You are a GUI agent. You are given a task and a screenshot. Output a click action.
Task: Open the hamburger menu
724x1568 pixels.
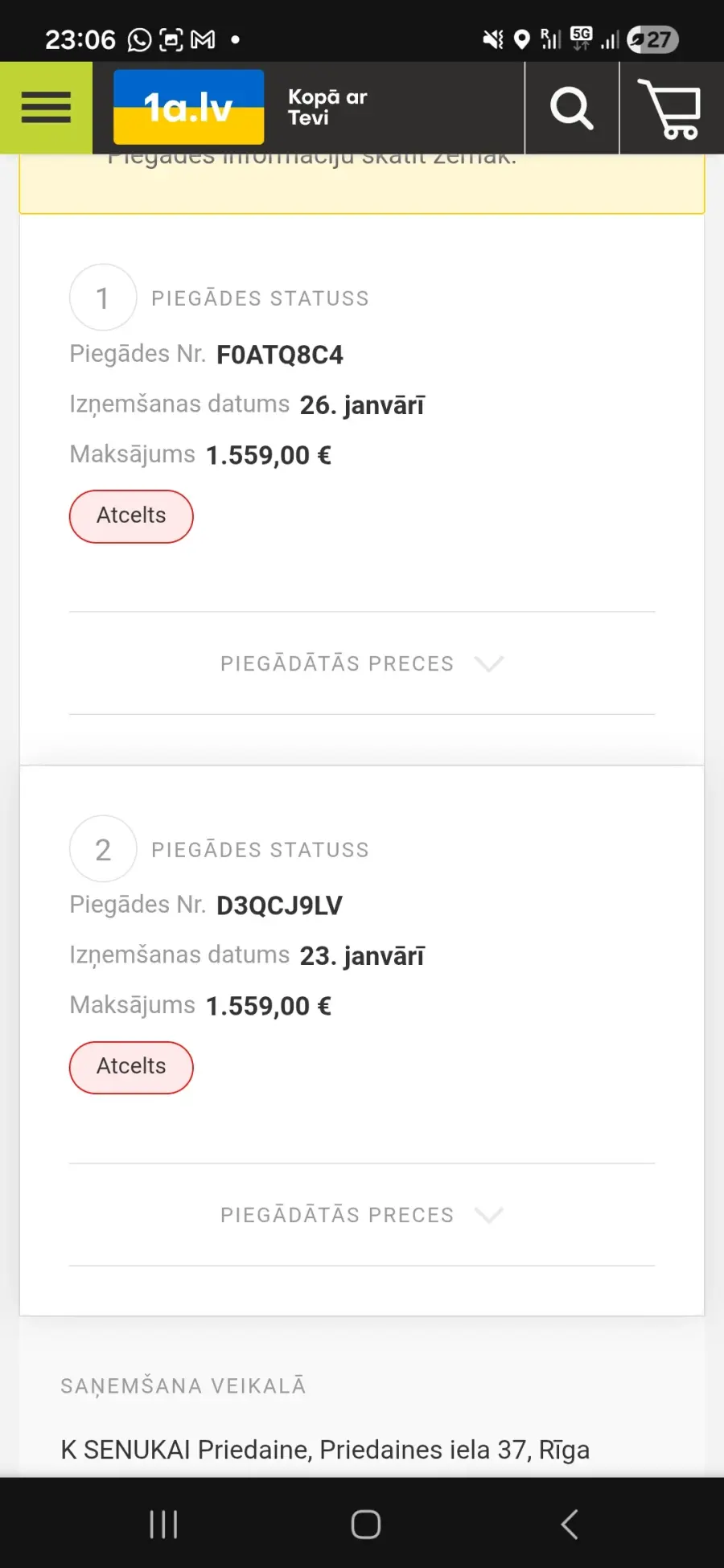point(46,108)
